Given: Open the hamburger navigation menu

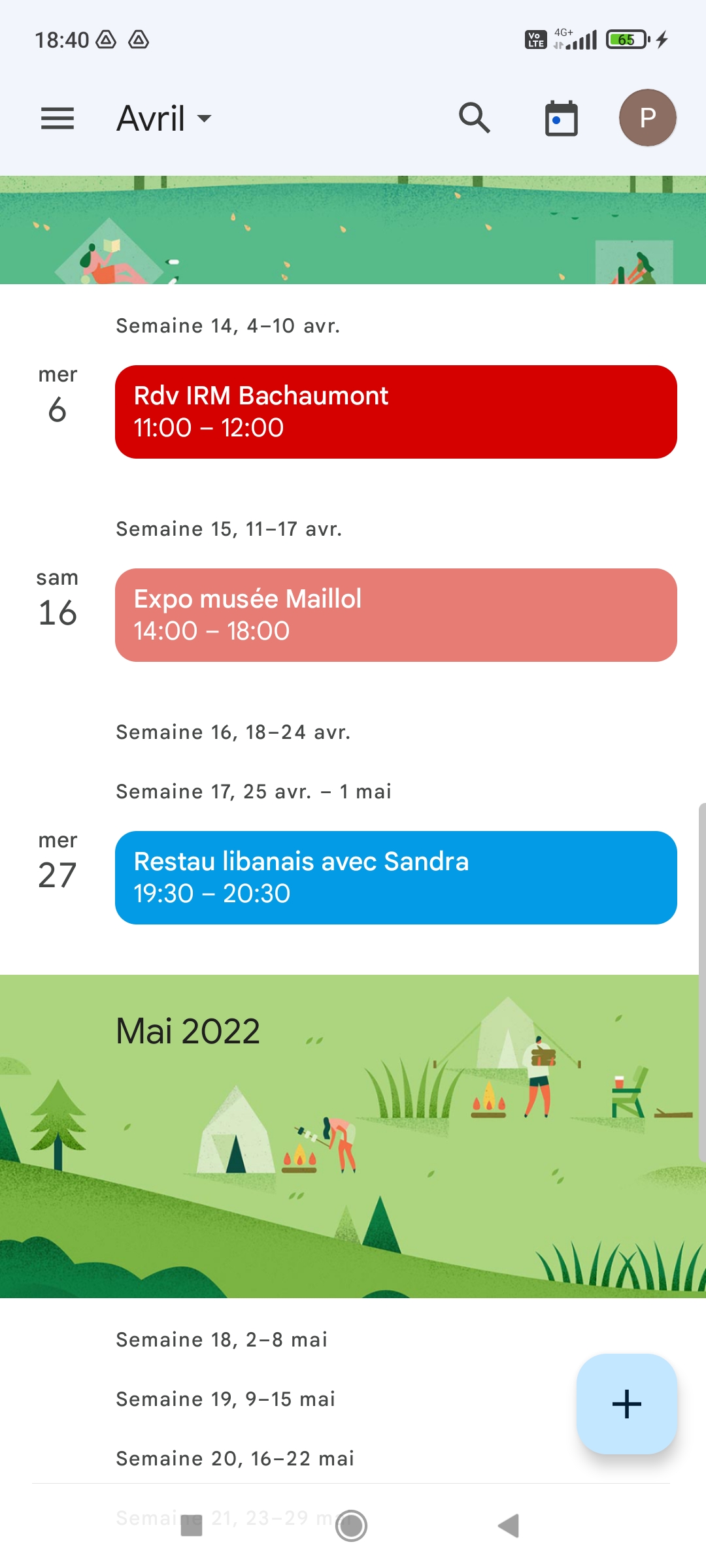Looking at the screenshot, I should coord(58,119).
